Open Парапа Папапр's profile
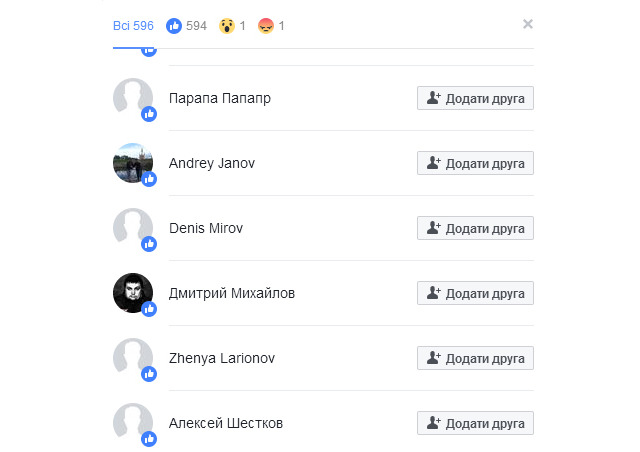The height and width of the screenshot is (452, 640). pyautogui.click(x=219, y=98)
